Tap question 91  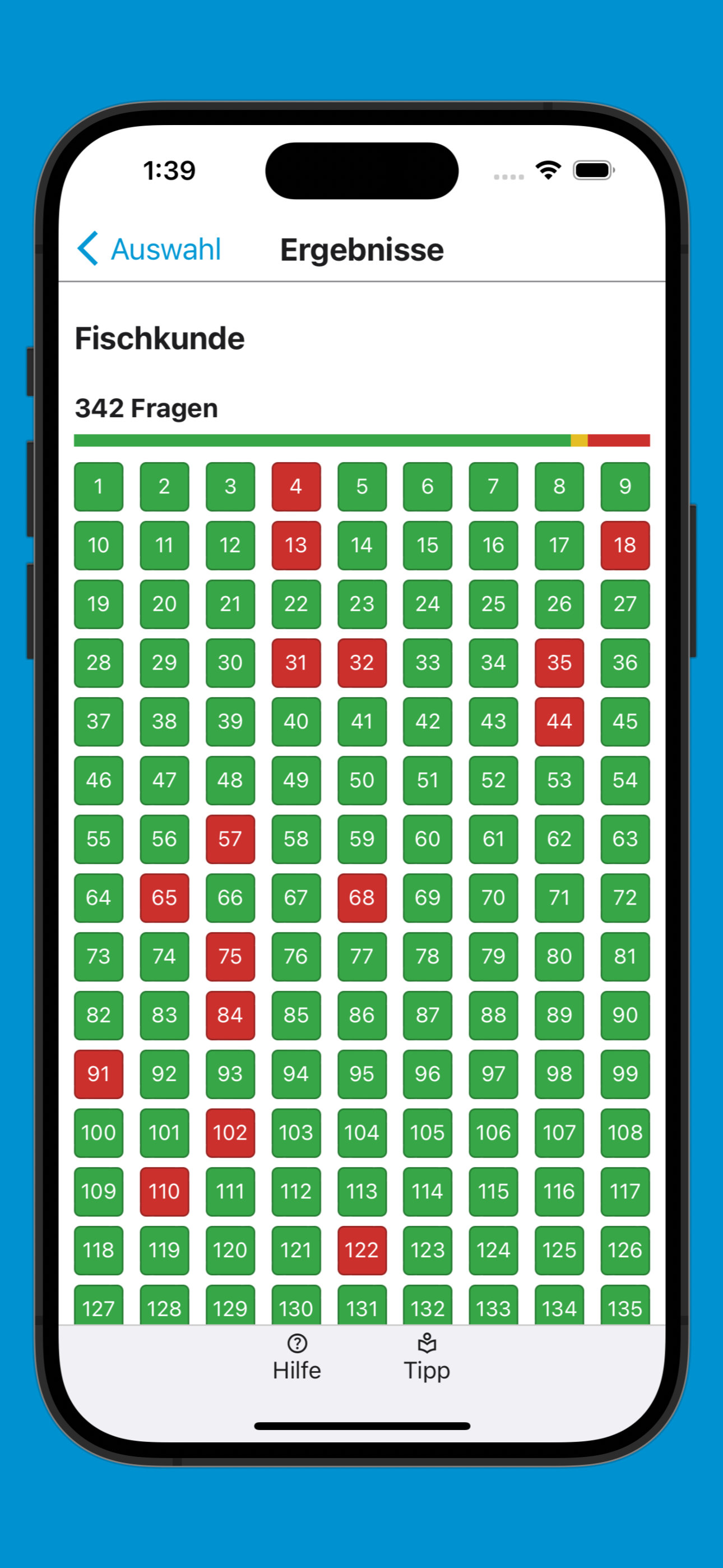tap(99, 1074)
